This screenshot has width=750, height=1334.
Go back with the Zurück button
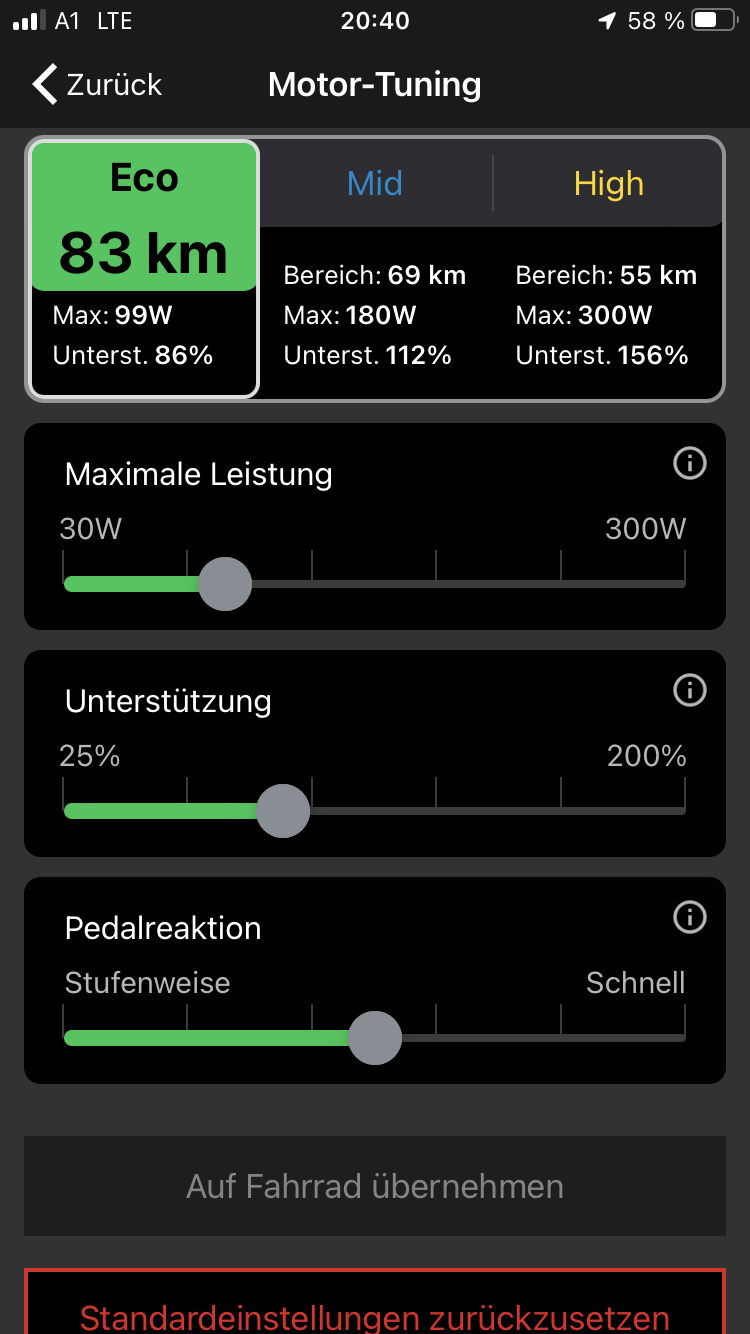point(97,85)
